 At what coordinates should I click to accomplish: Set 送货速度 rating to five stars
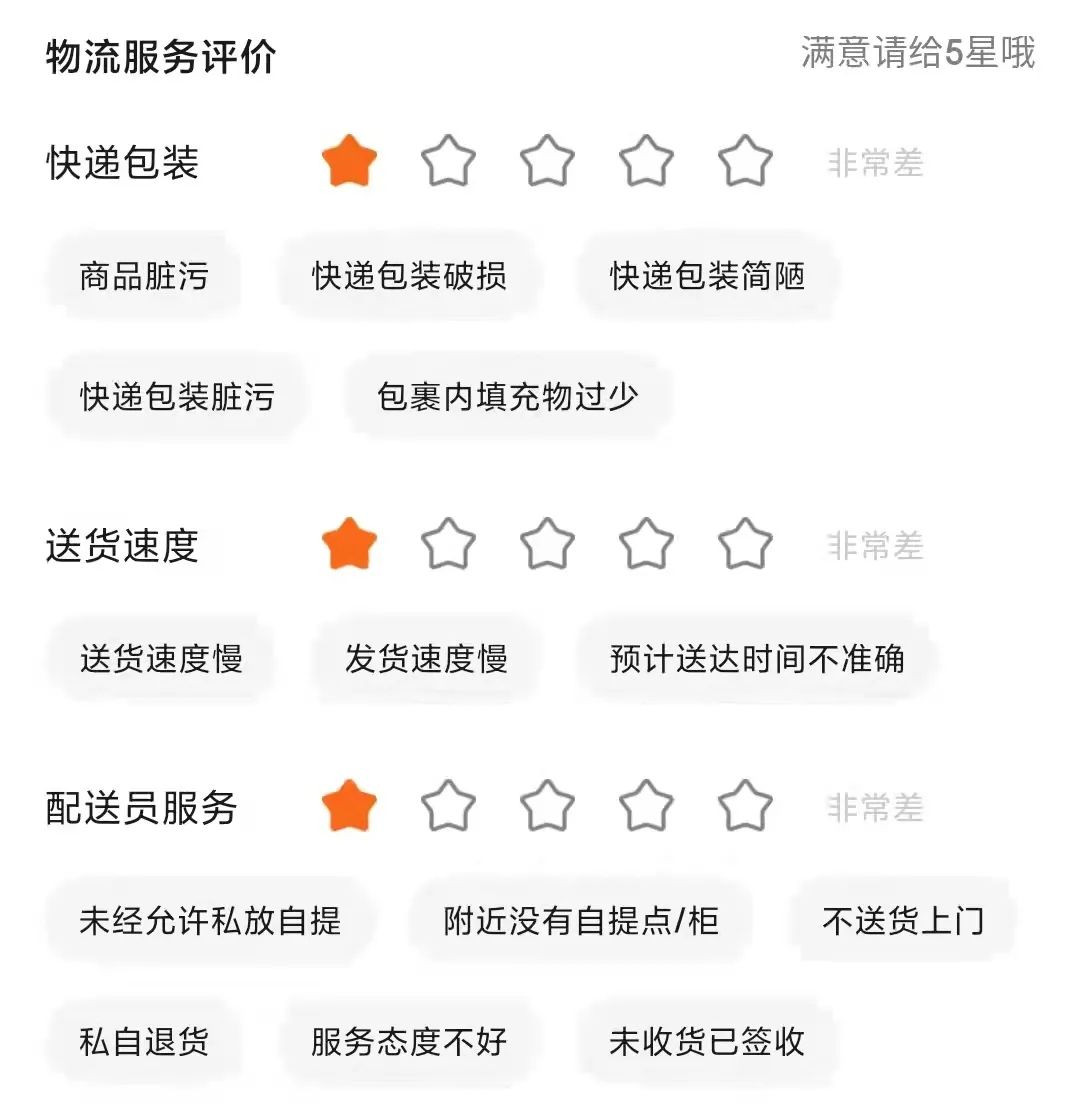[x=745, y=544]
